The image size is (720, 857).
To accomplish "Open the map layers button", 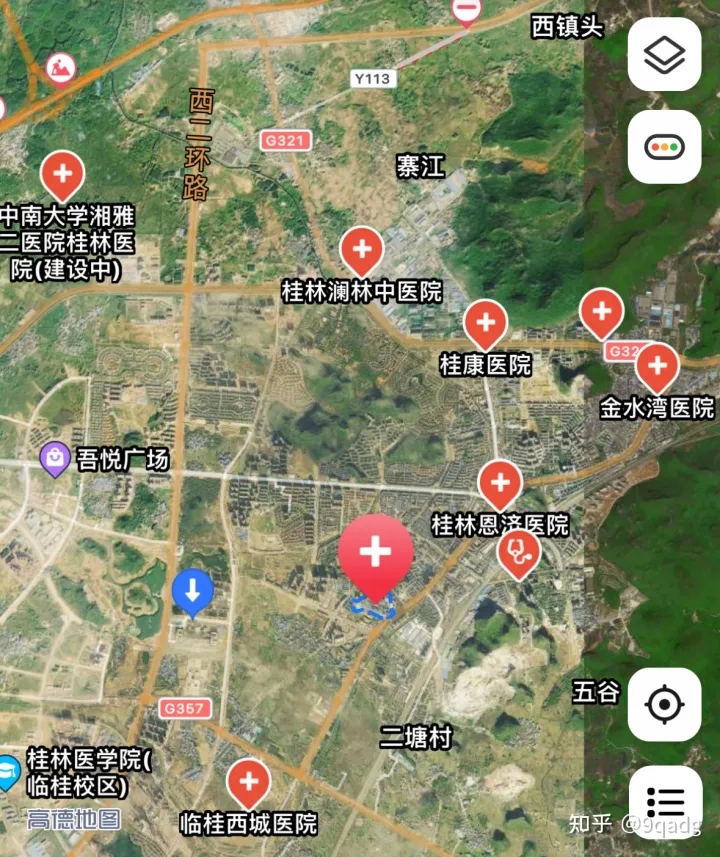I will coord(664,54).
